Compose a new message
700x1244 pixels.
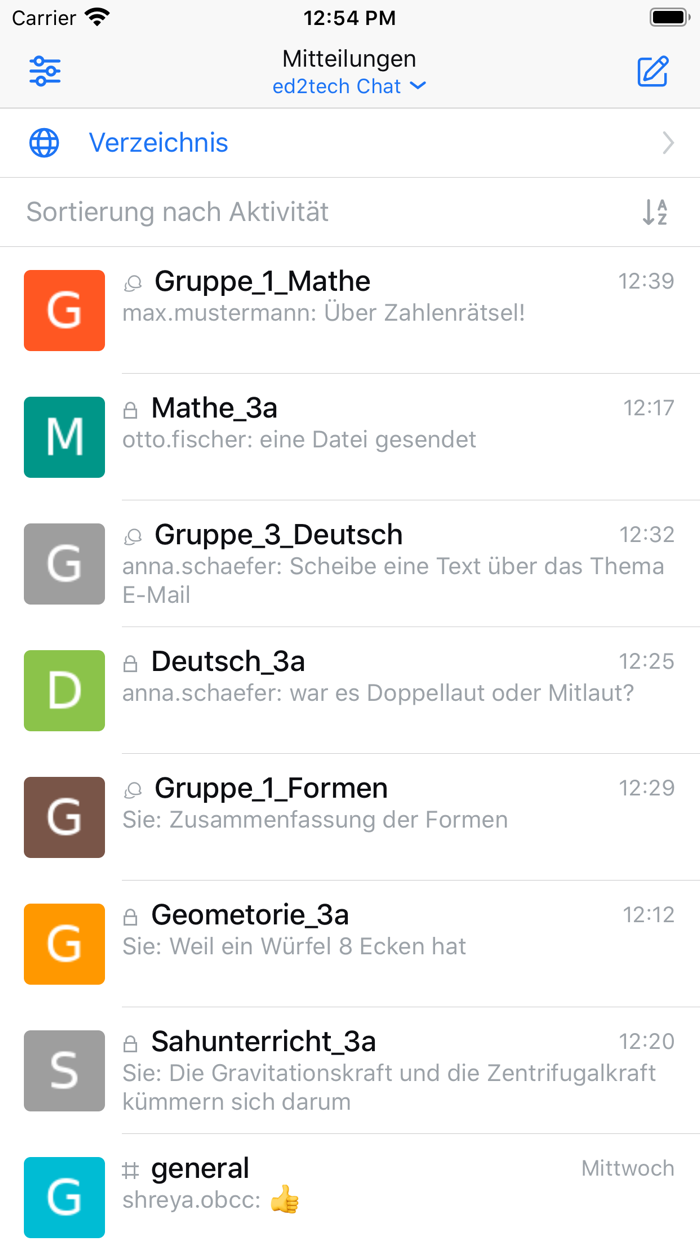tap(653, 72)
